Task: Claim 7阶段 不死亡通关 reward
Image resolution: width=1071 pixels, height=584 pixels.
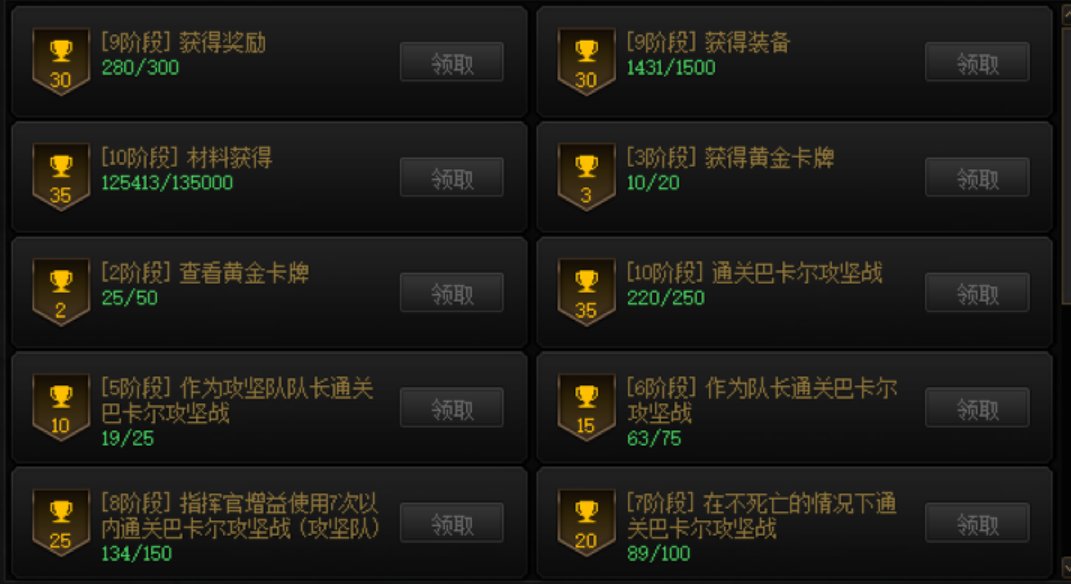Action: (977, 523)
